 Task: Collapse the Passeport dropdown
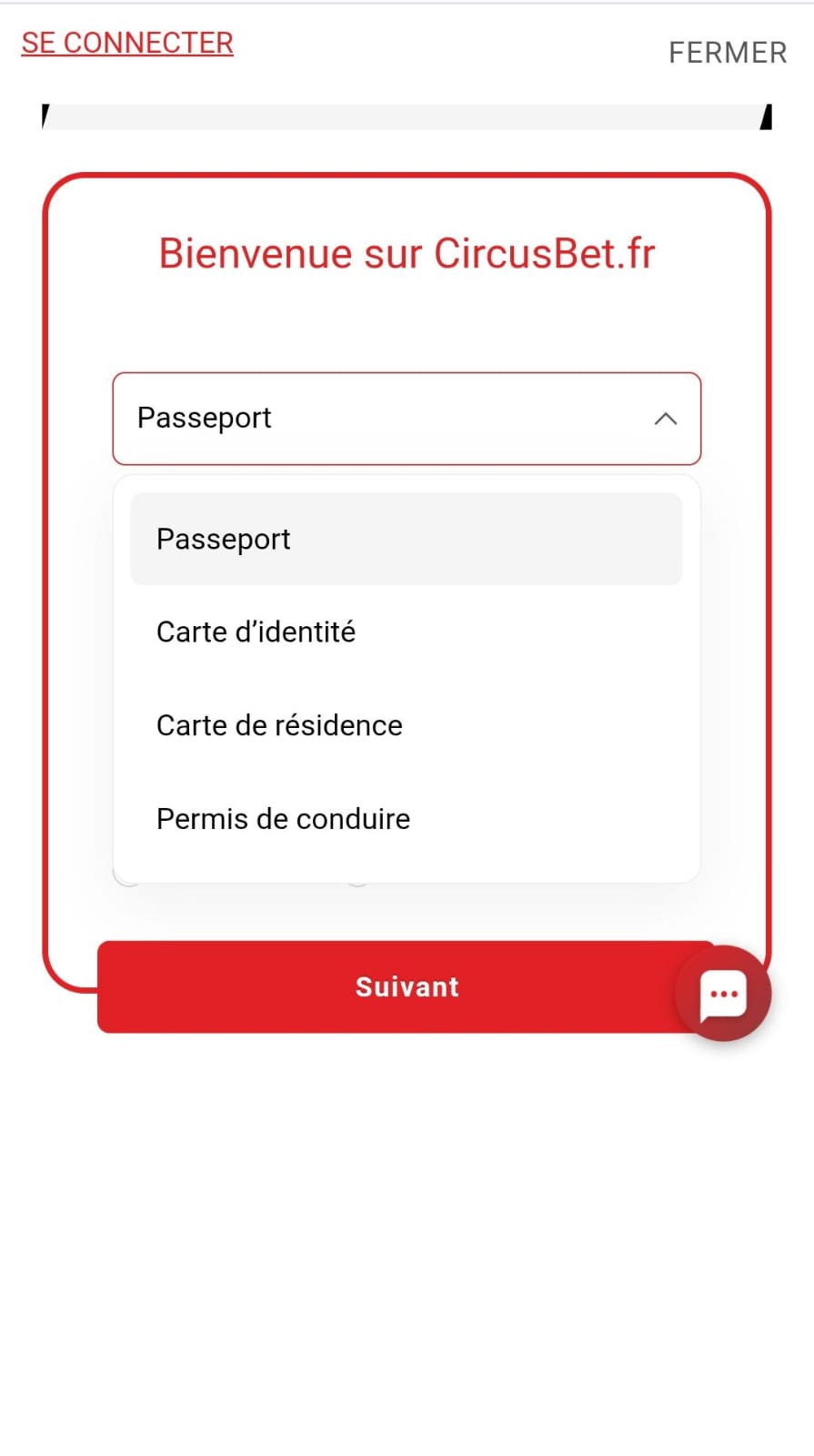click(x=665, y=419)
